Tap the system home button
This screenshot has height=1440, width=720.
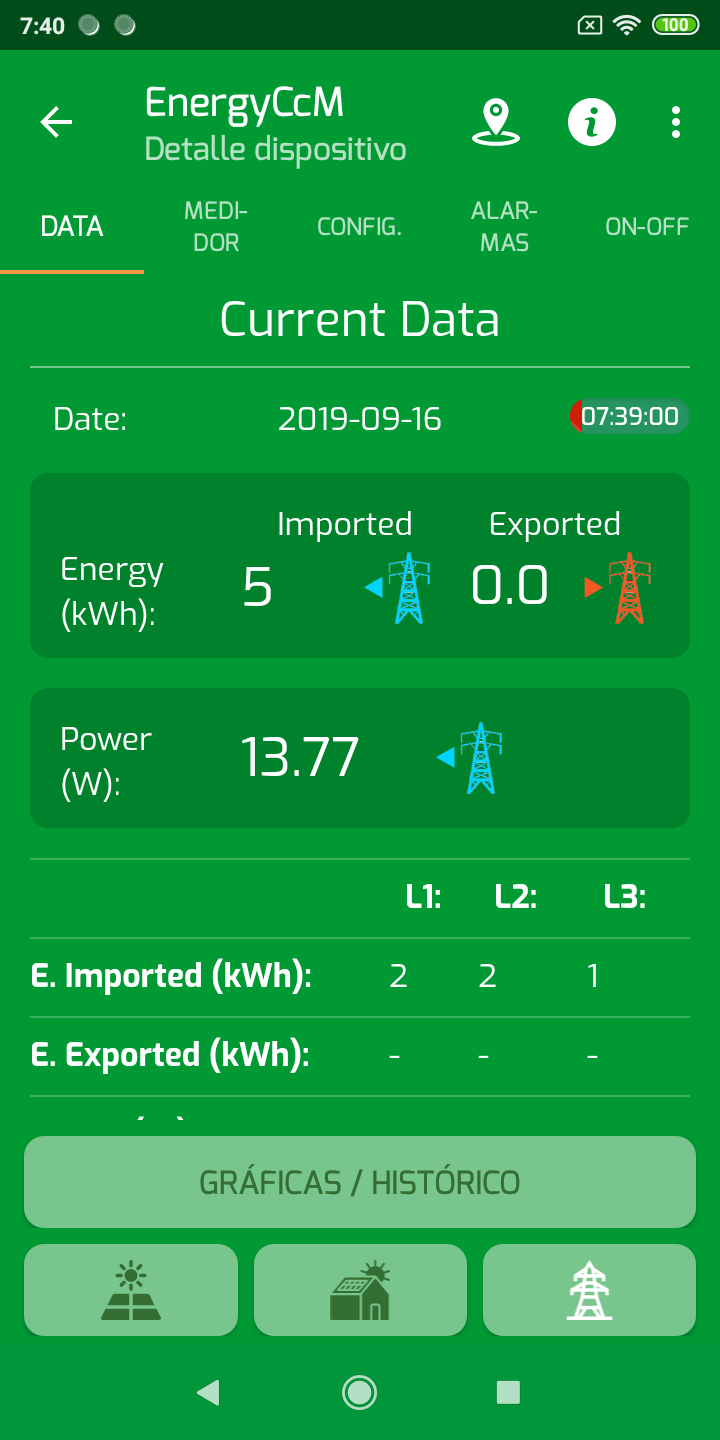point(359,1392)
